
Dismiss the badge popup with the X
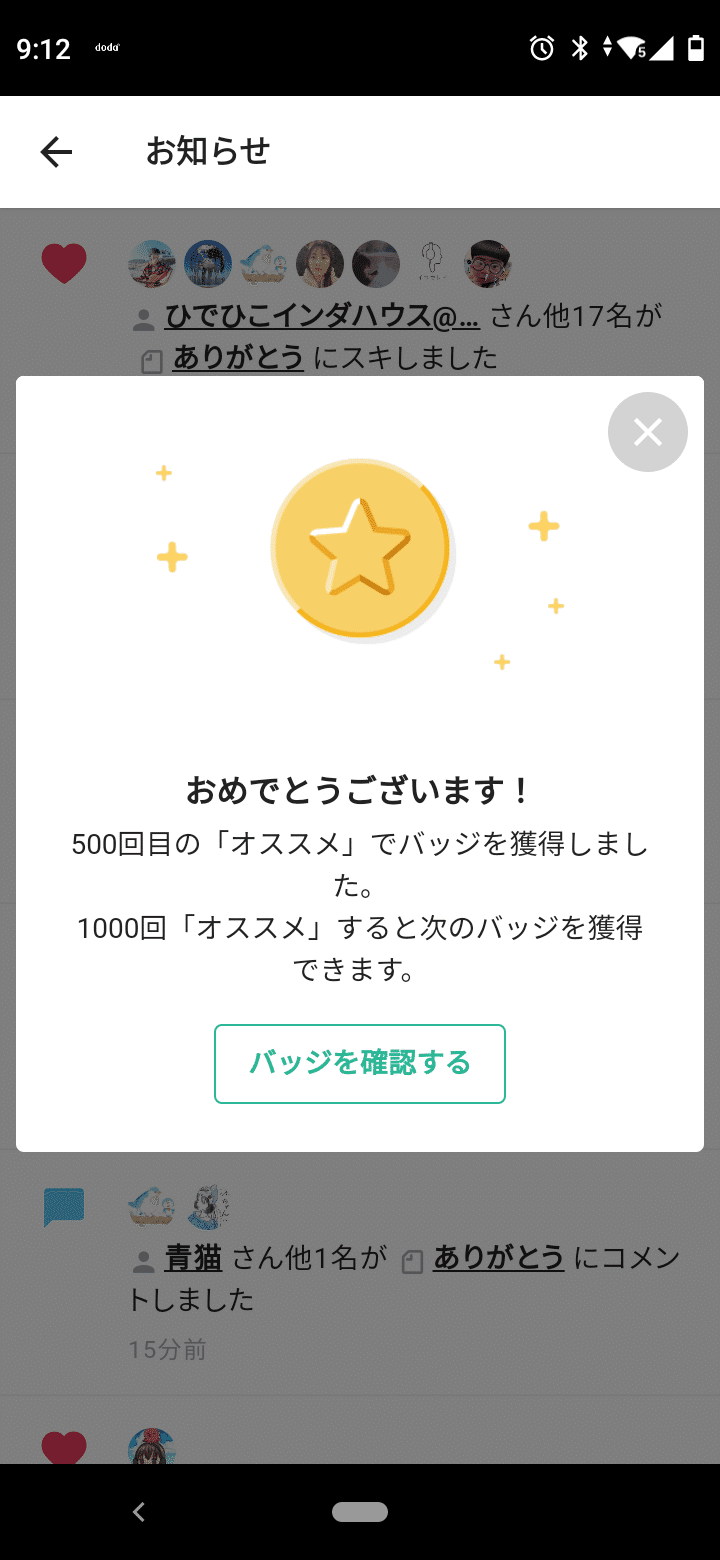[x=647, y=431]
